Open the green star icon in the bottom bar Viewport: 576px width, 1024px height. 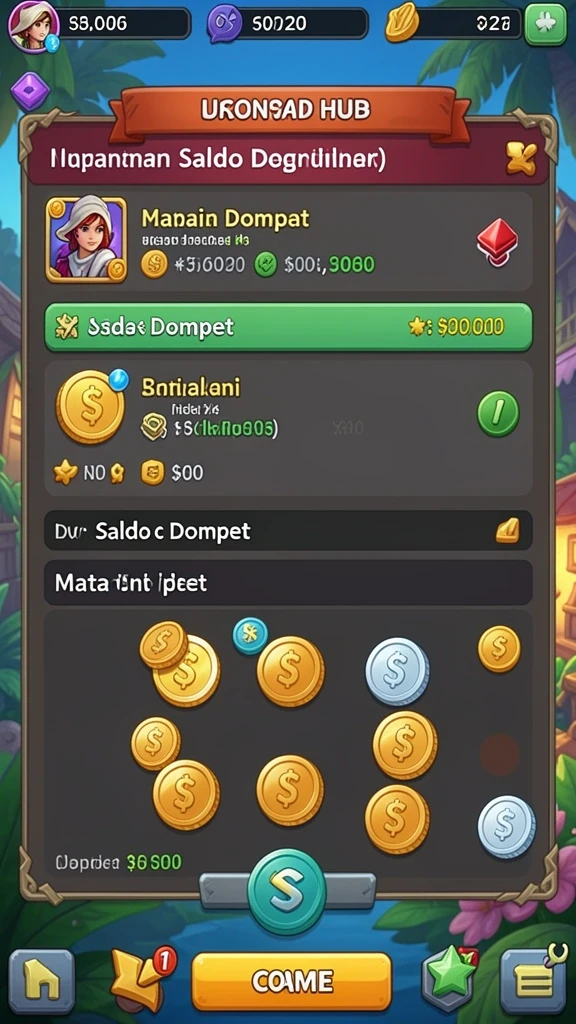pos(449,978)
